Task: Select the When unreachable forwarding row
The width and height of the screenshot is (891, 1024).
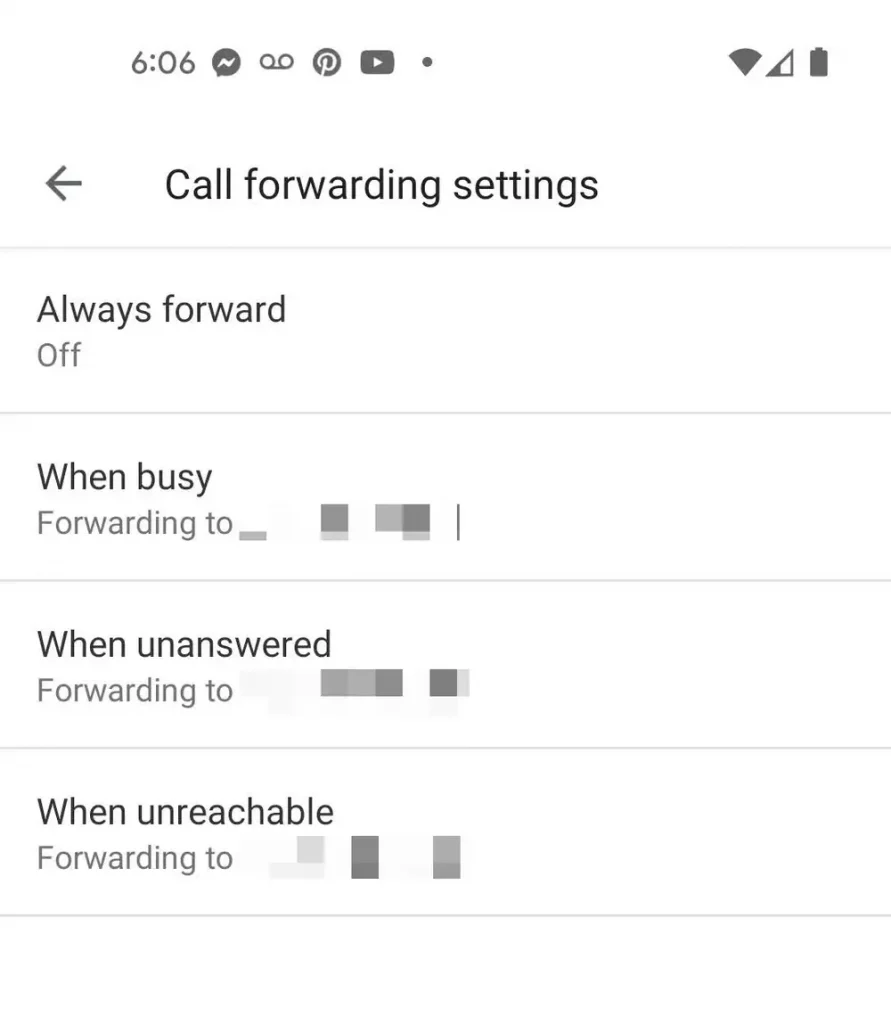Action: (445, 832)
